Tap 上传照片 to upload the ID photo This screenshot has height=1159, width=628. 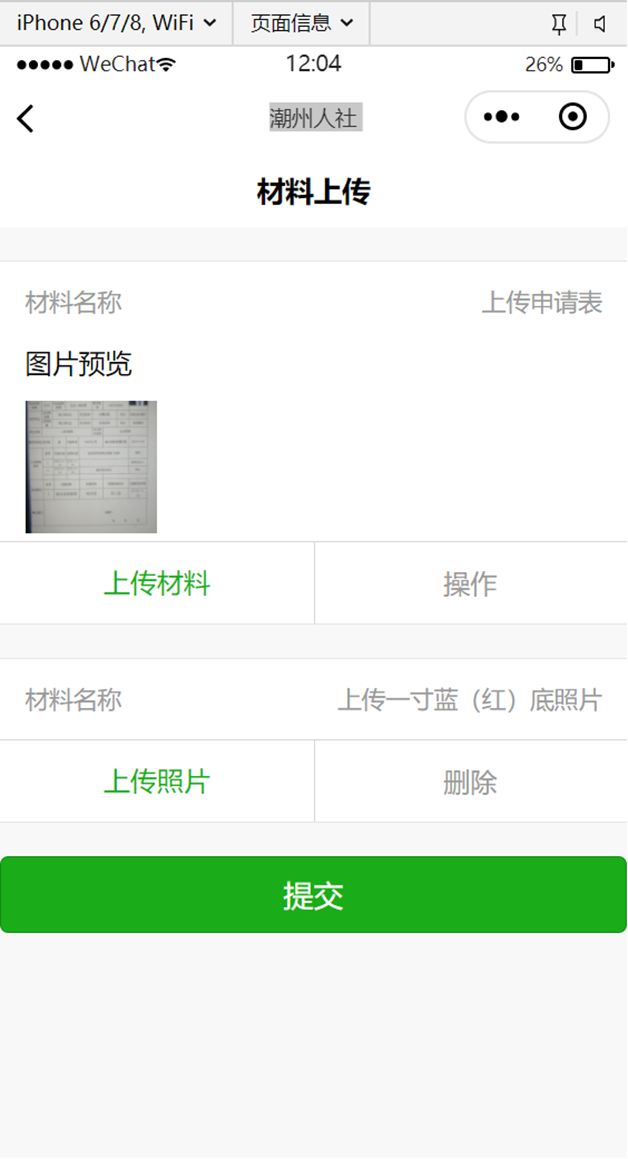point(157,782)
